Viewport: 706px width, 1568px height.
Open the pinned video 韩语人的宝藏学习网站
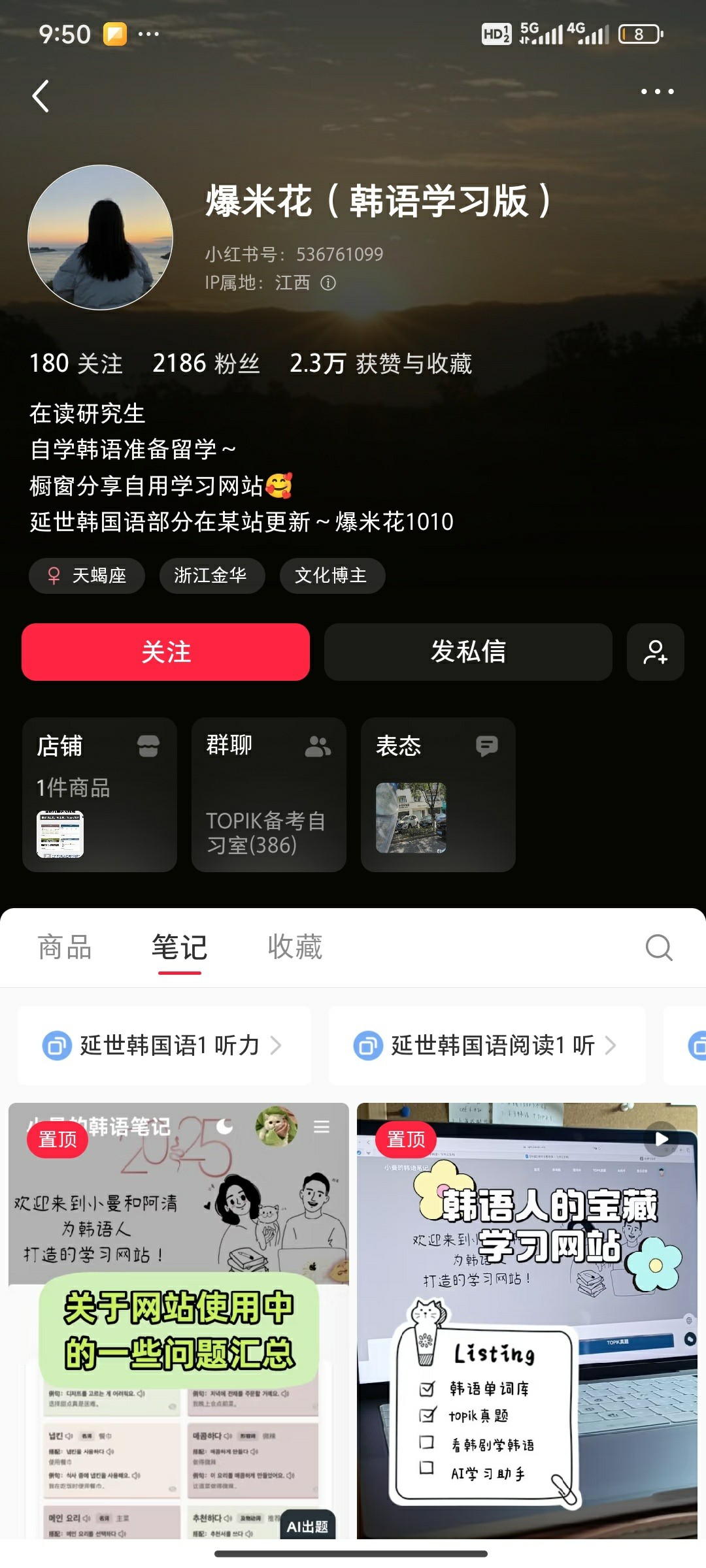(x=527, y=1320)
